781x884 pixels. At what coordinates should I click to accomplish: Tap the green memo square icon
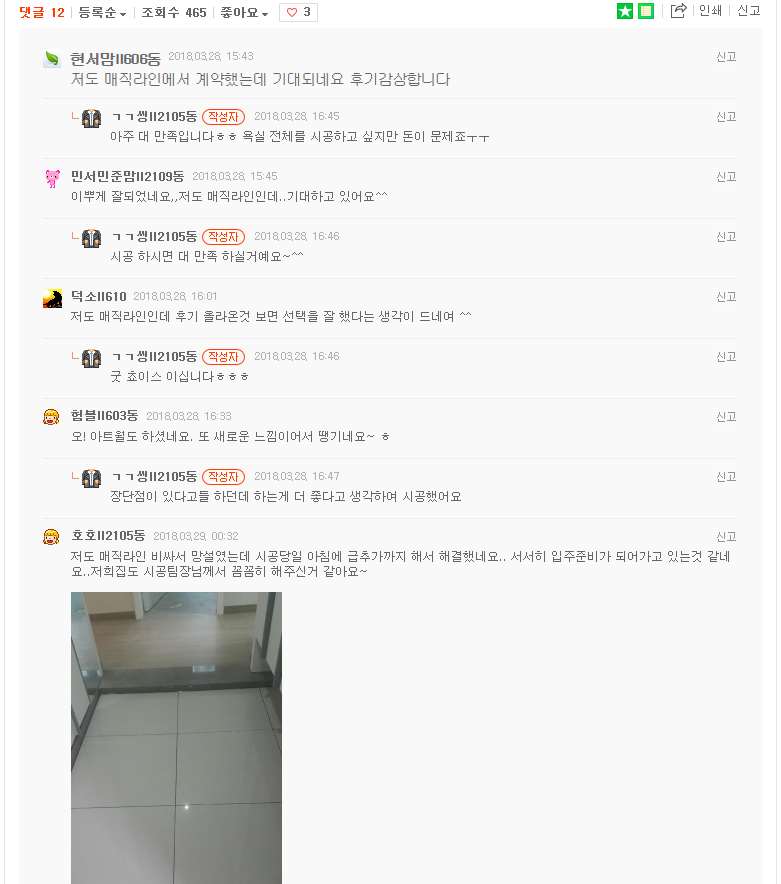click(646, 11)
